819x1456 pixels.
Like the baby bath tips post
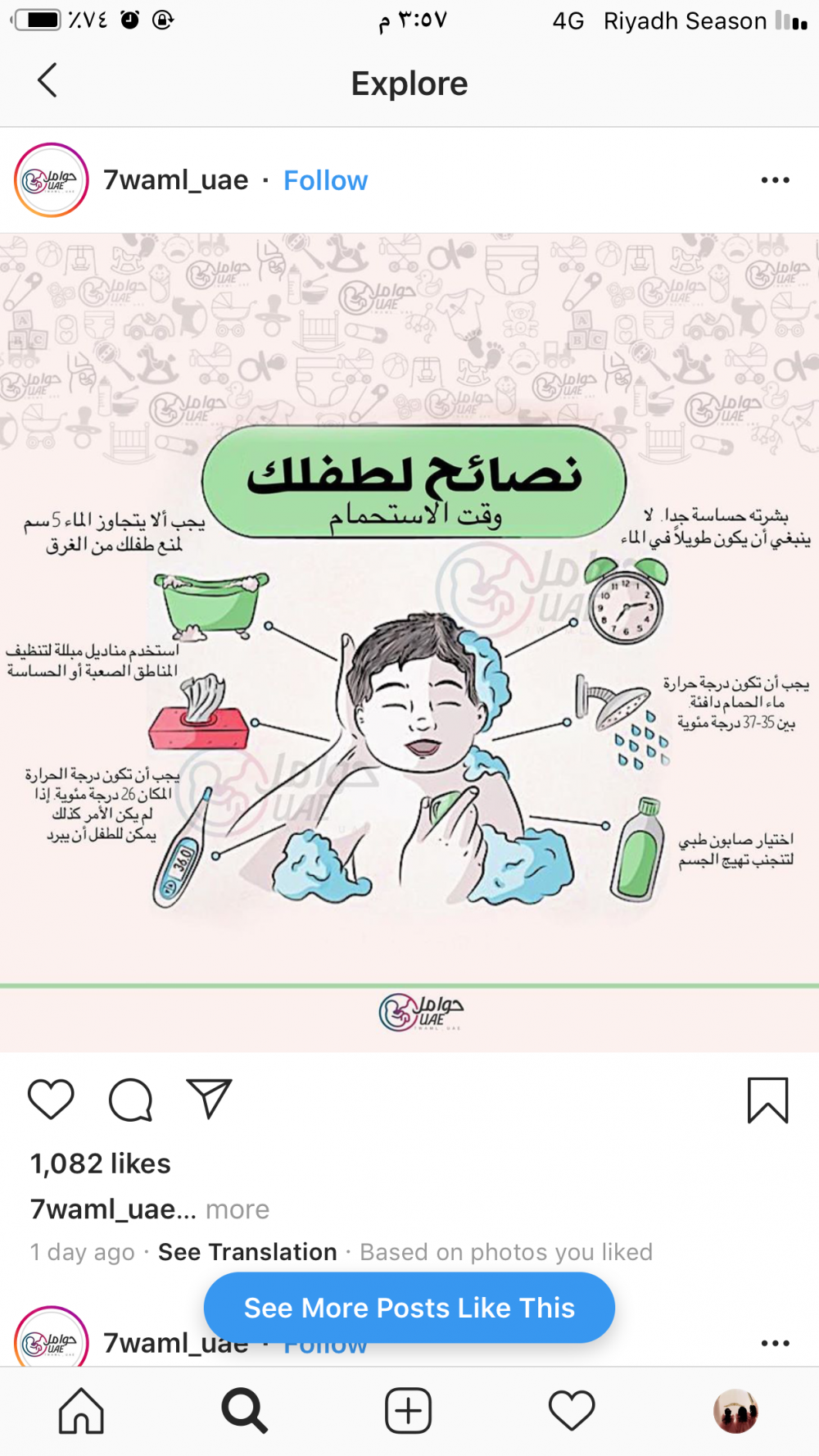51,1100
